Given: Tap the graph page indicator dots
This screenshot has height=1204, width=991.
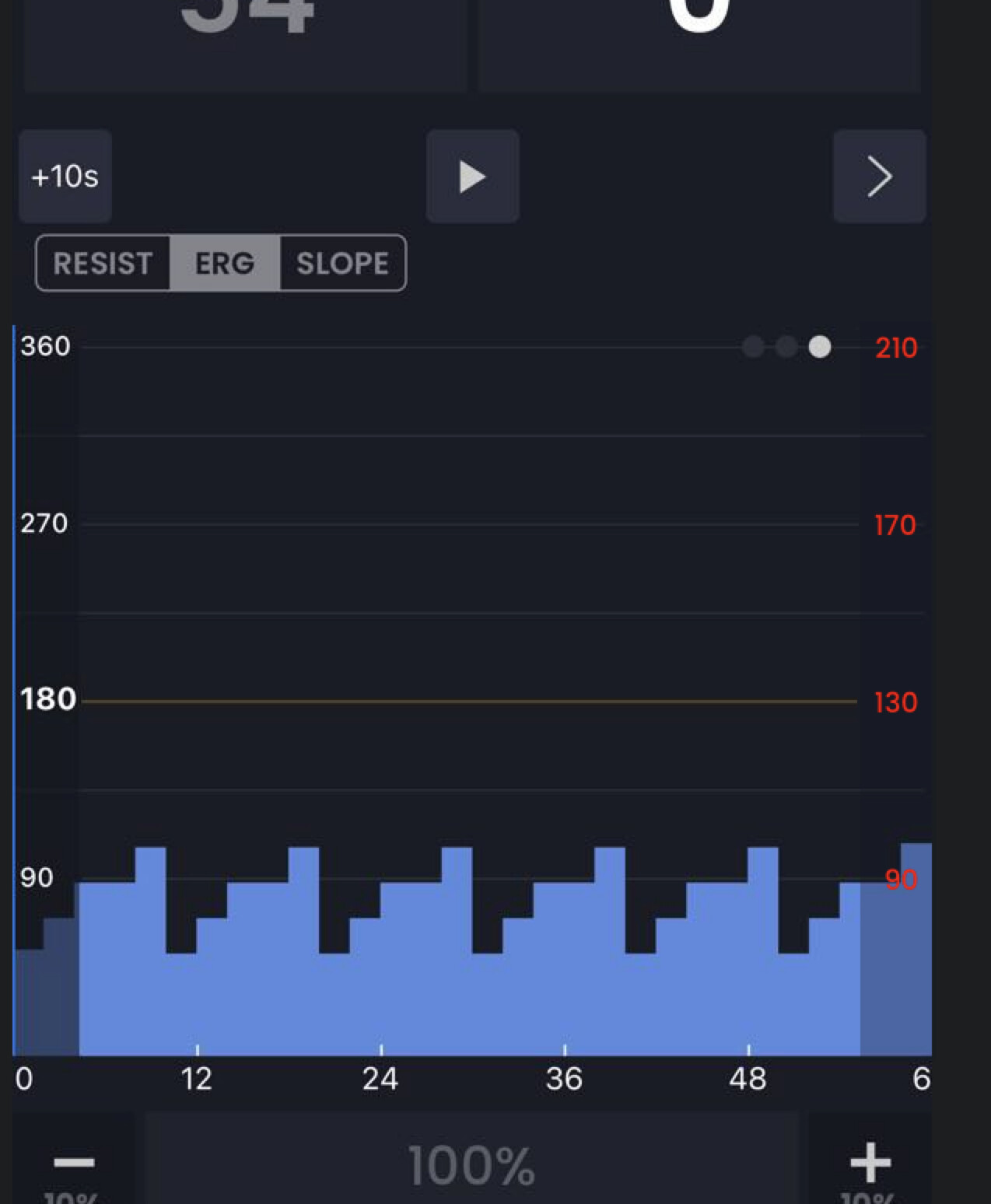Looking at the screenshot, I should (x=786, y=347).
